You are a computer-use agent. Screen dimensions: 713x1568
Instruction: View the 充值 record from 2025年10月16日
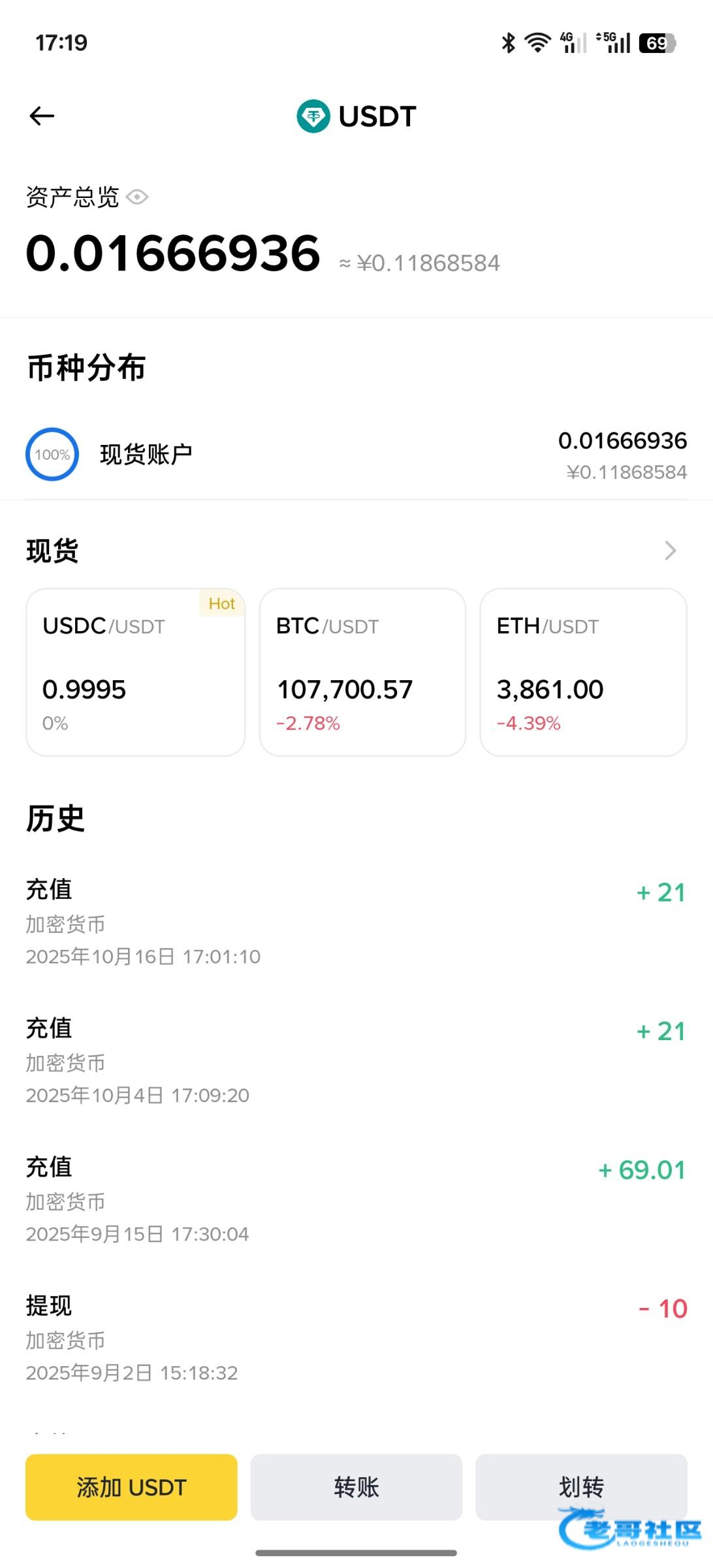(x=356, y=922)
